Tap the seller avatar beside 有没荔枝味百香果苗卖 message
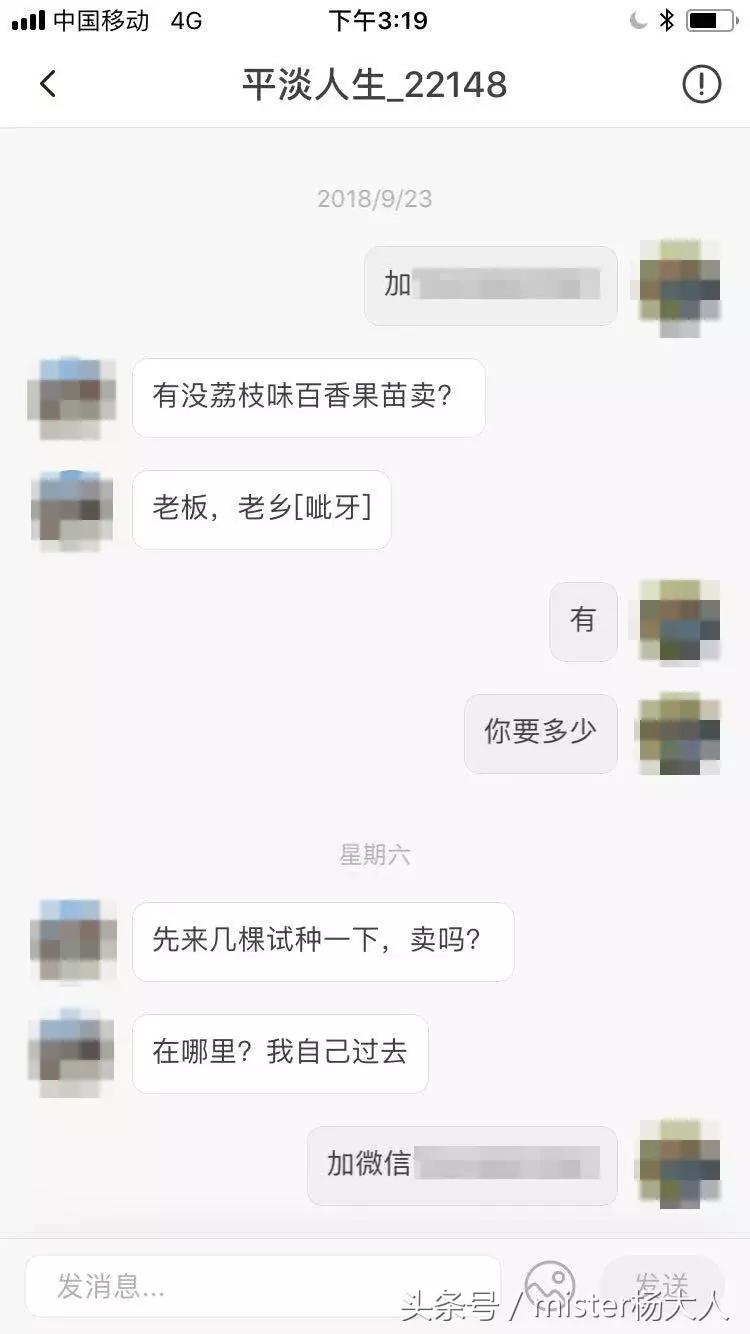This screenshot has height=1334, width=750. 71,398
